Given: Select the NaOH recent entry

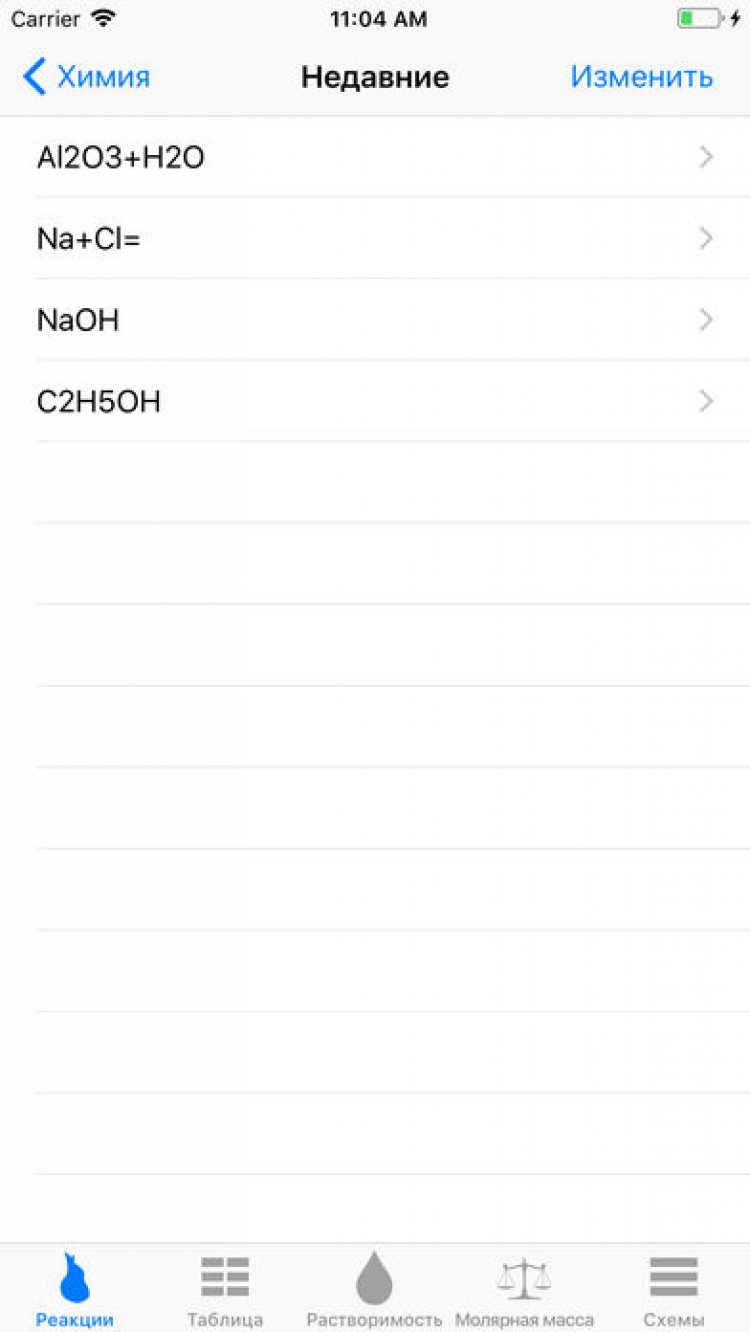Looking at the screenshot, I should point(375,320).
